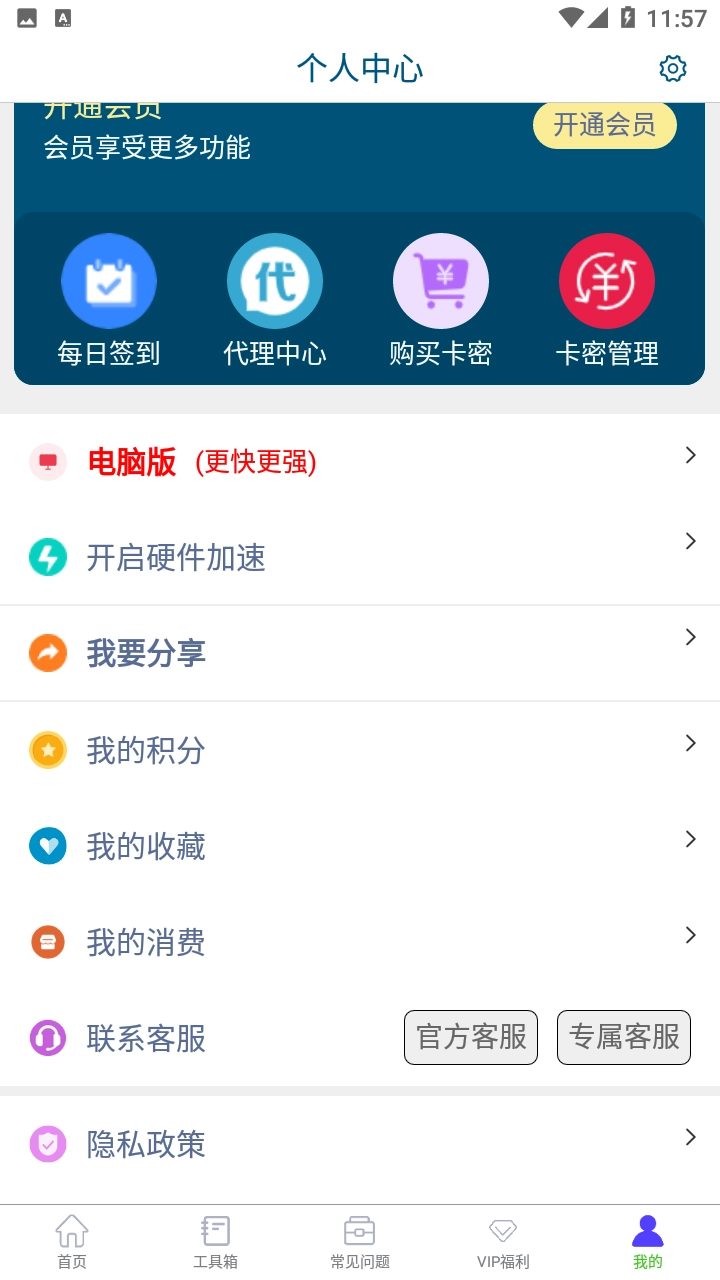
Task: Open the 购买卡密 shopping cart icon
Action: pyautogui.click(x=441, y=280)
